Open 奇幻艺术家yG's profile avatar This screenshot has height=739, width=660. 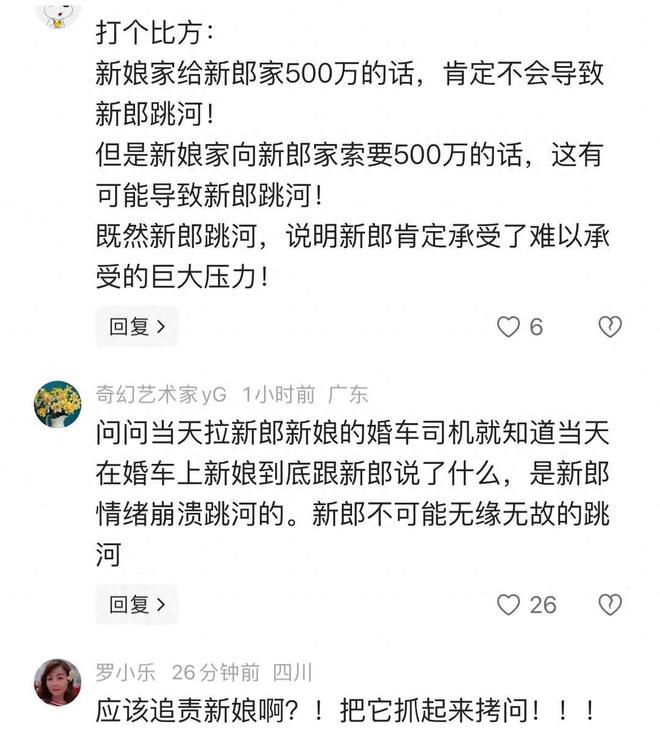57,403
